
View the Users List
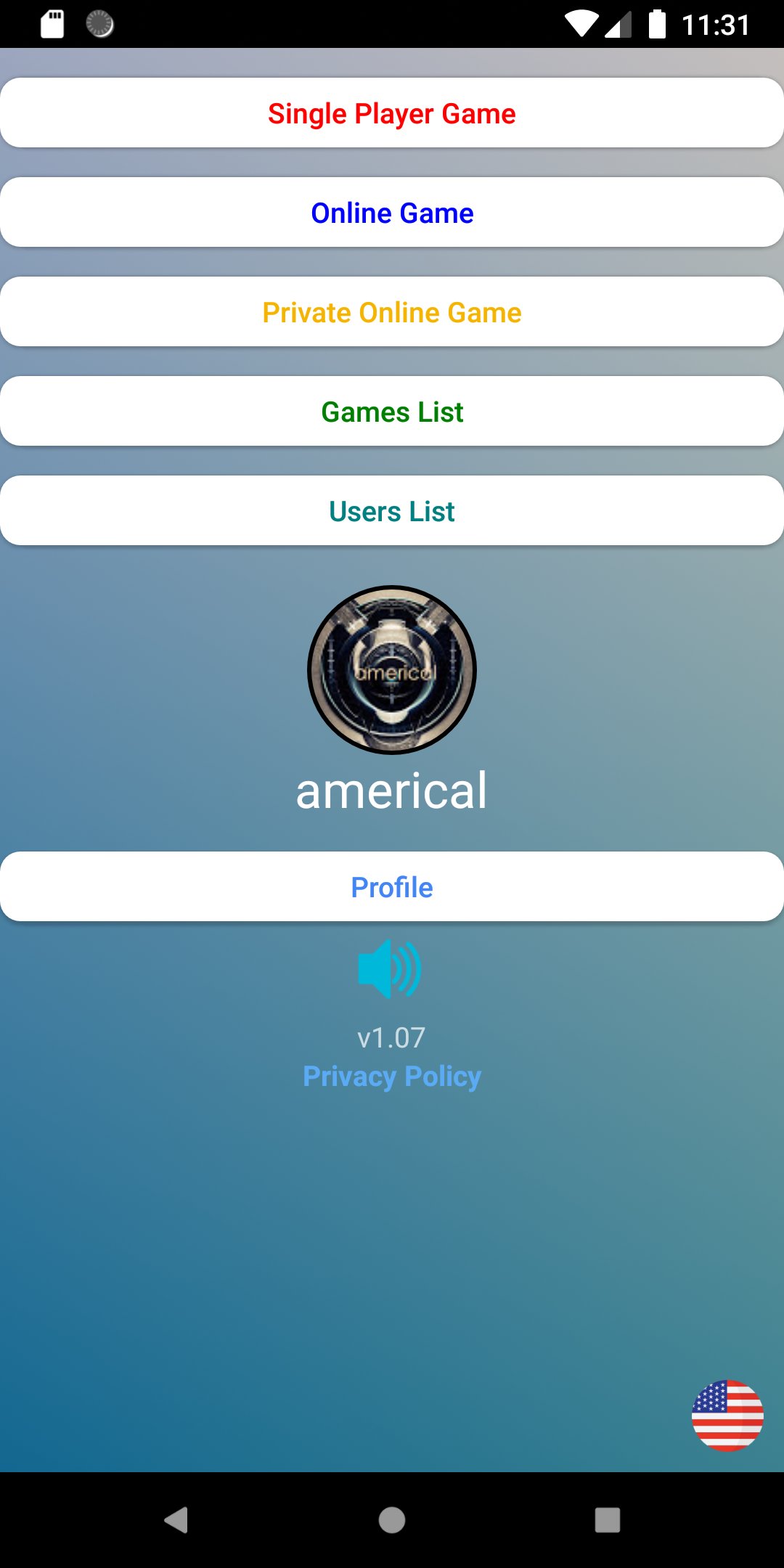[392, 511]
